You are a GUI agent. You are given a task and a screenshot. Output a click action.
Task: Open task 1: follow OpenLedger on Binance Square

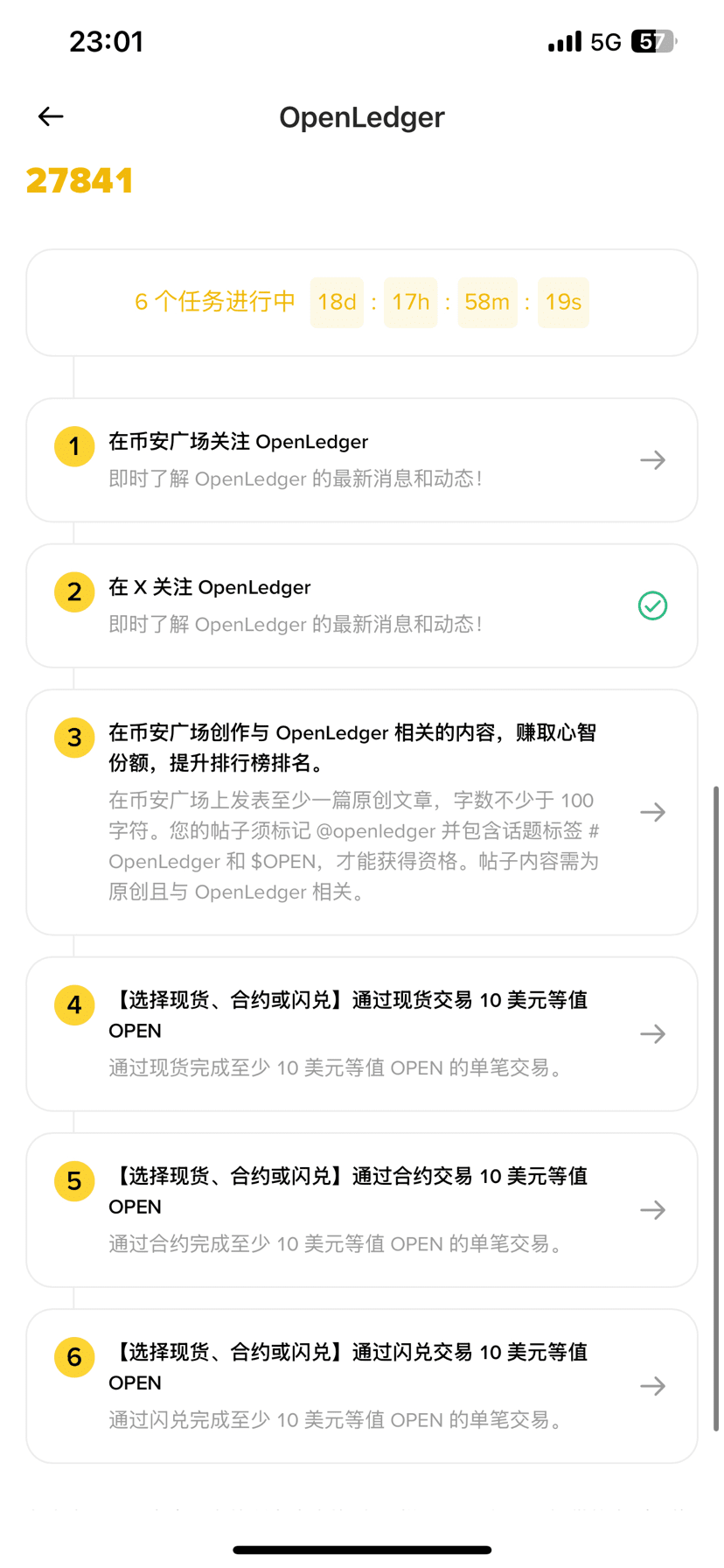tap(362, 460)
